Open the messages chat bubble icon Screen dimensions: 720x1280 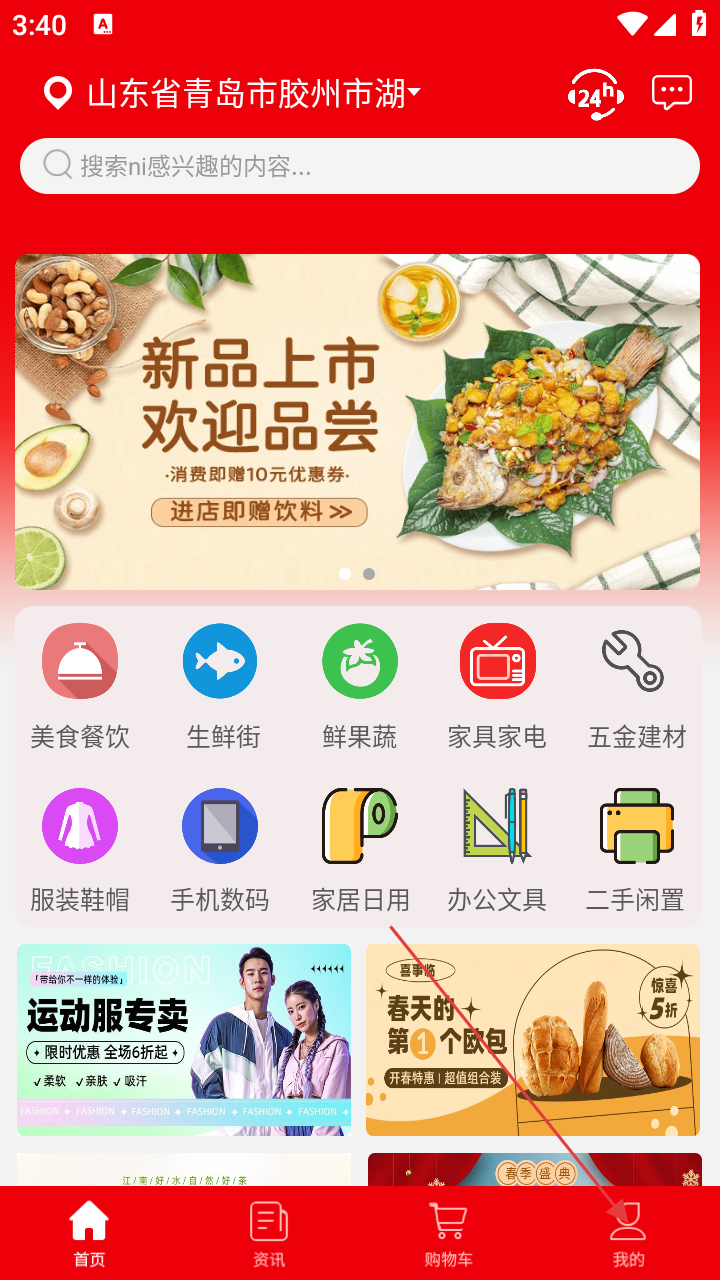tap(671, 93)
